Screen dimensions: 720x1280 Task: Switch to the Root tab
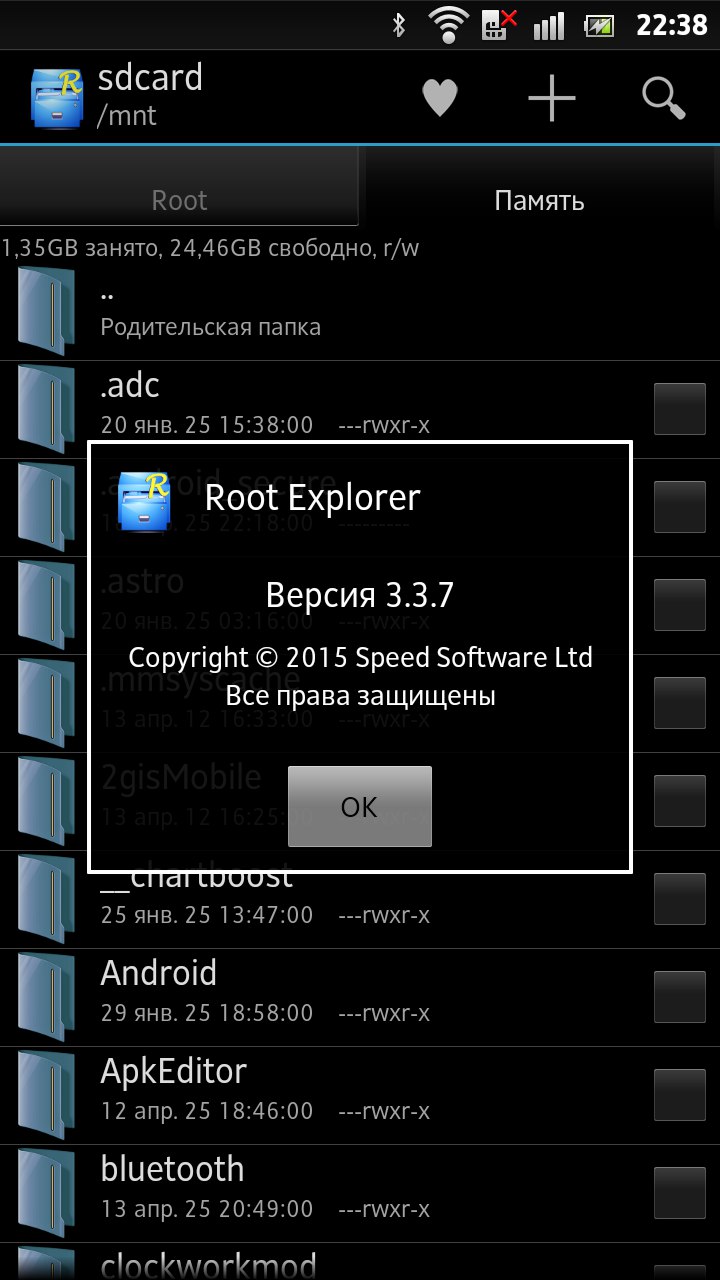coord(179,200)
